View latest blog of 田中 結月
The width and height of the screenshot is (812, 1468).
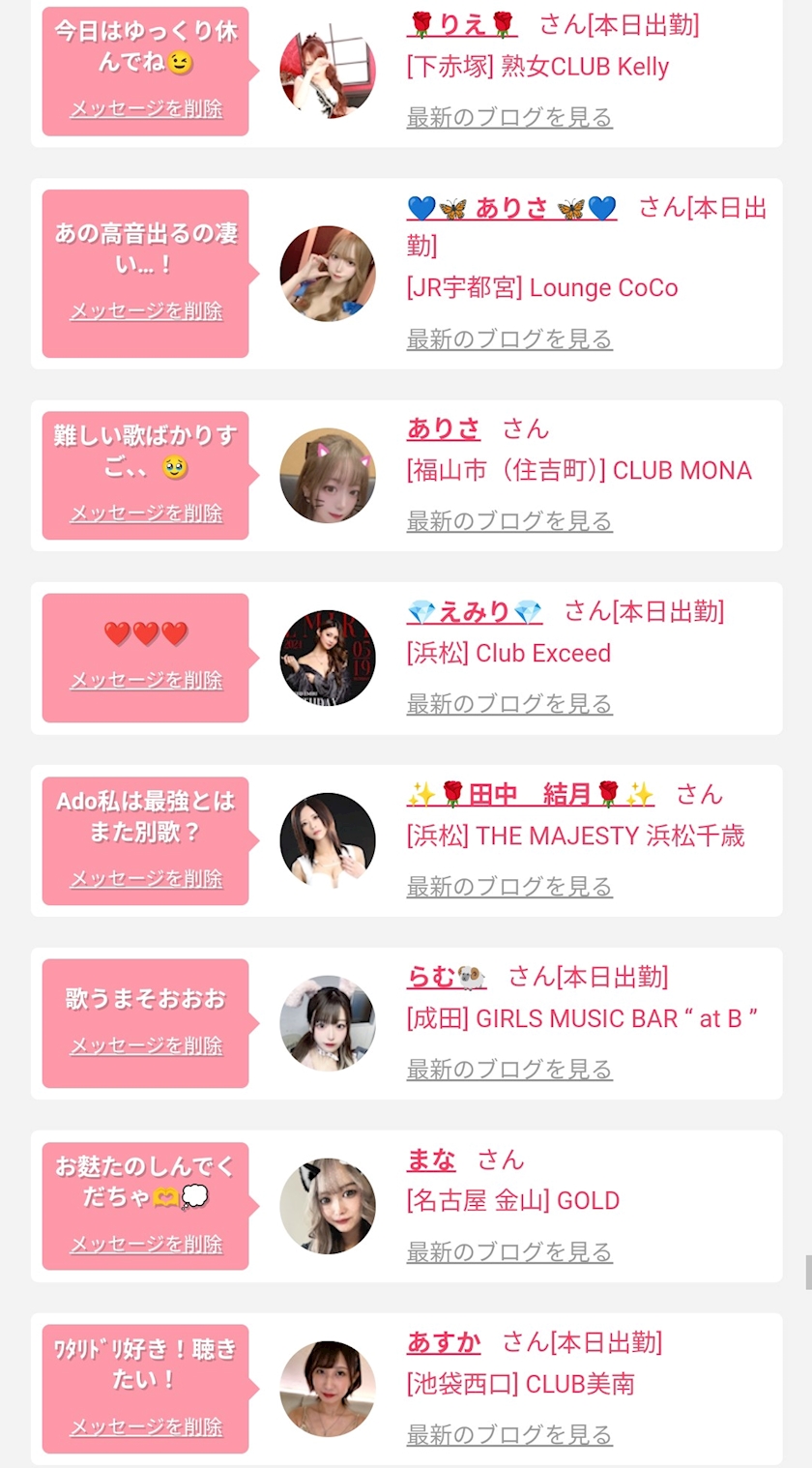[x=509, y=887]
